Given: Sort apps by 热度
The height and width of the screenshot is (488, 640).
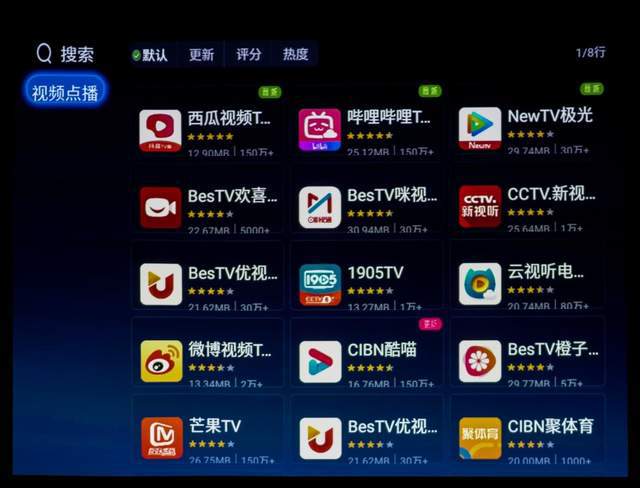Looking at the screenshot, I should click(x=295, y=55).
